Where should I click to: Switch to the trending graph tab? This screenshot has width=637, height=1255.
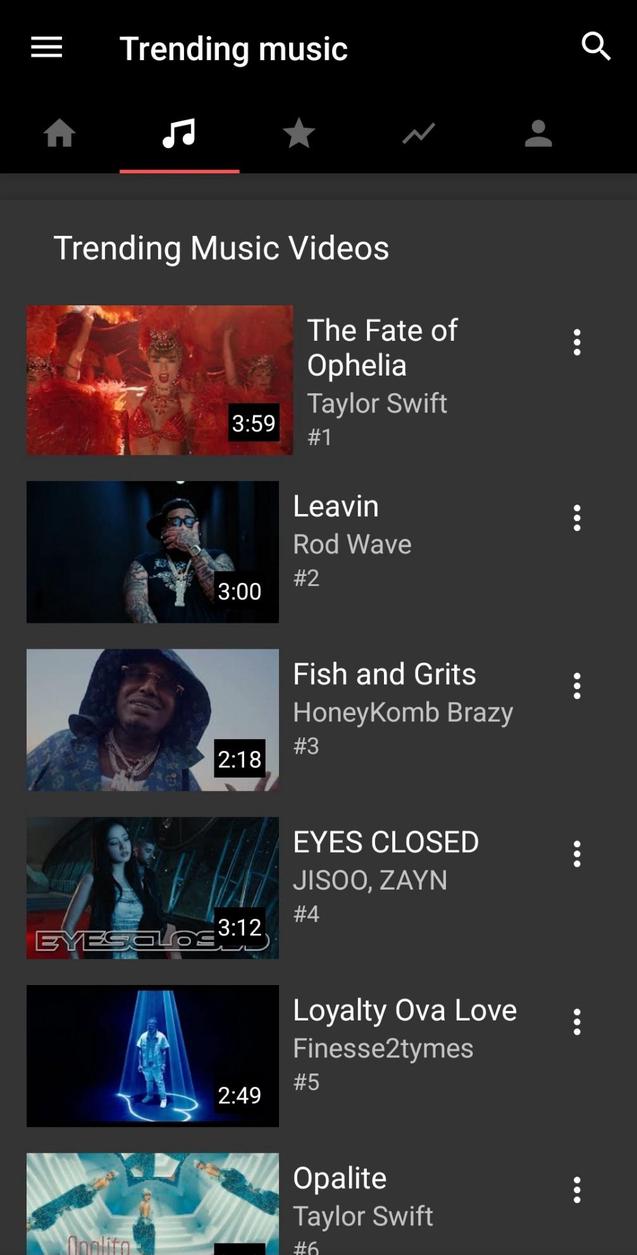tap(418, 133)
